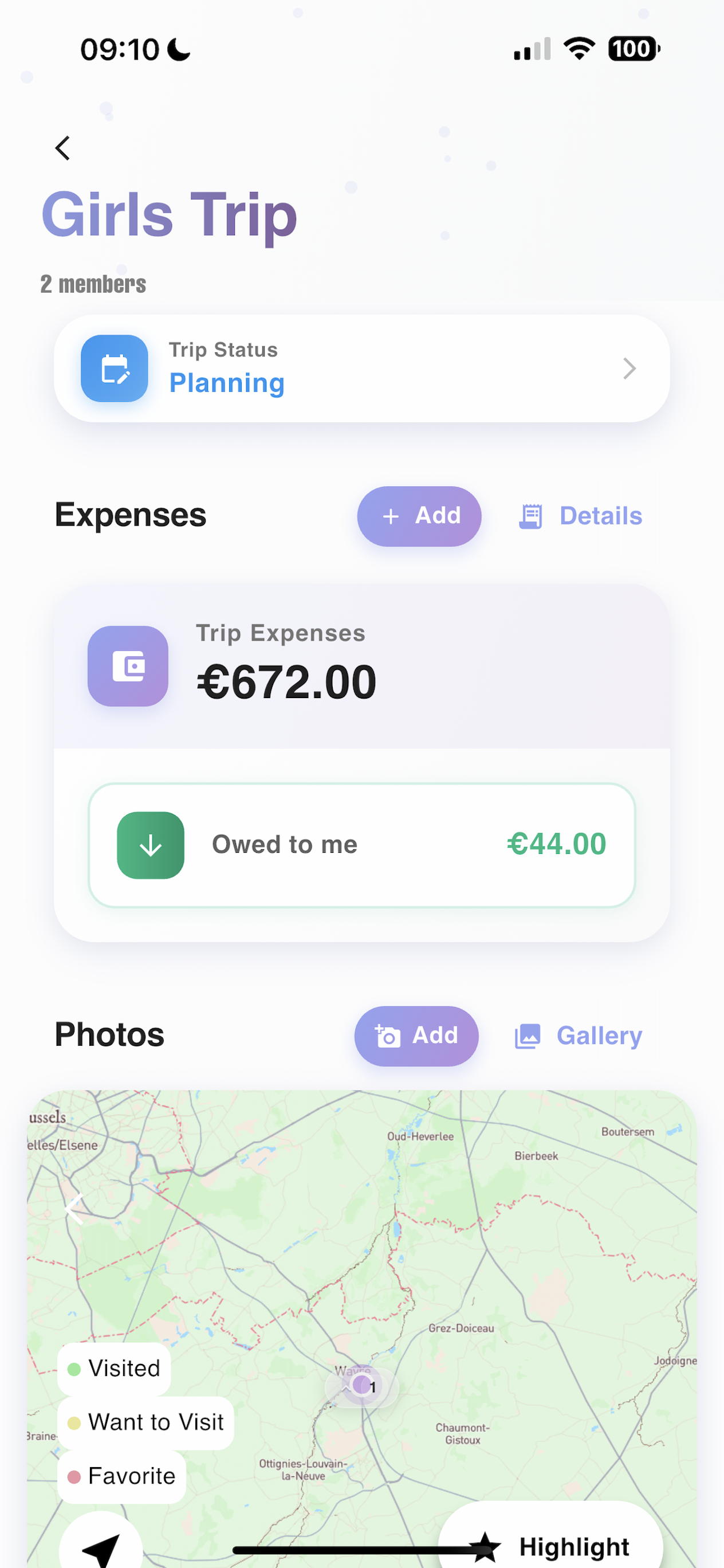Tap the green Visited legend dot
The height and width of the screenshot is (1568, 724).
pyautogui.click(x=74, y=1368)
